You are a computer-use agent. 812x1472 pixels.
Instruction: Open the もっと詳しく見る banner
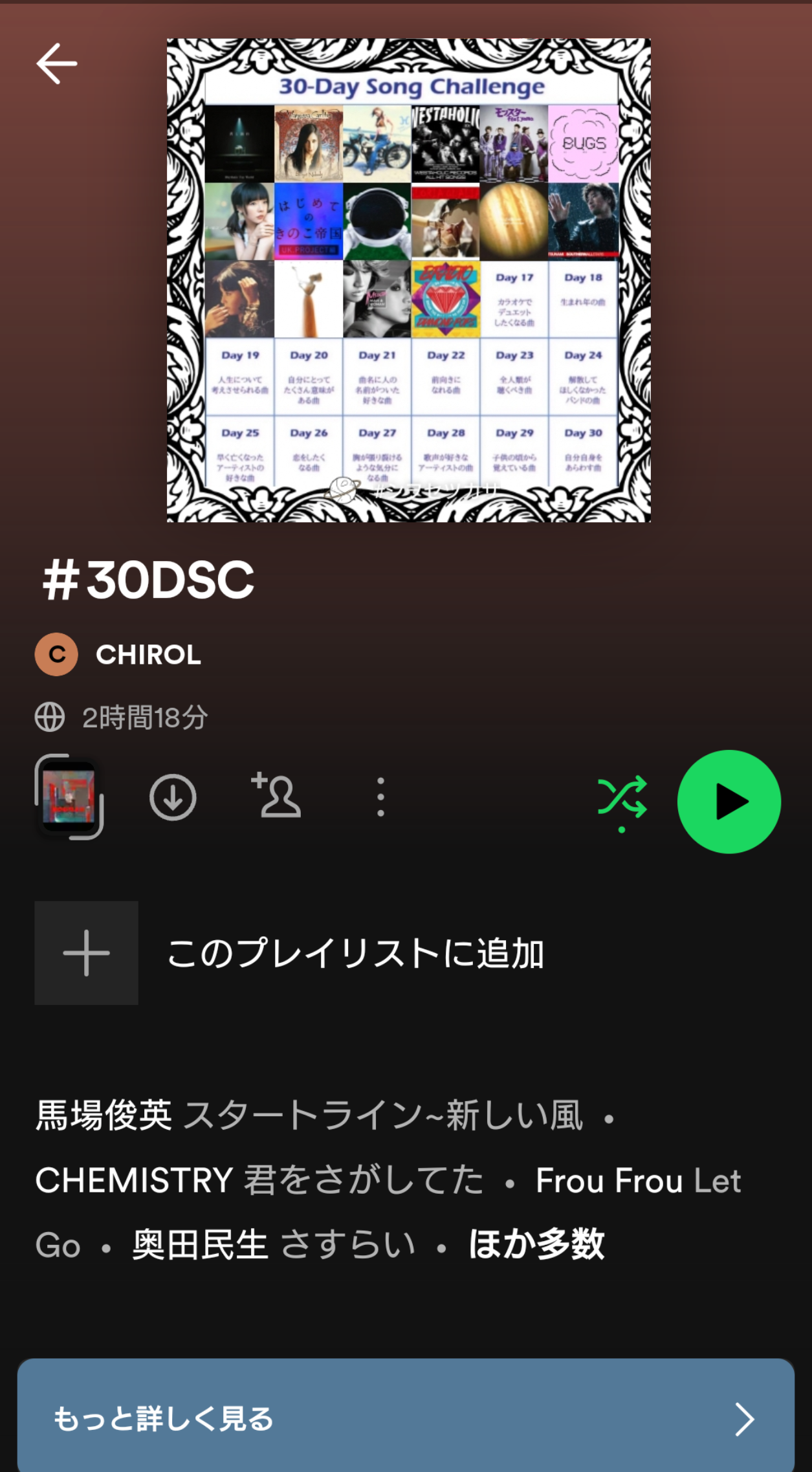(406, 1419)
